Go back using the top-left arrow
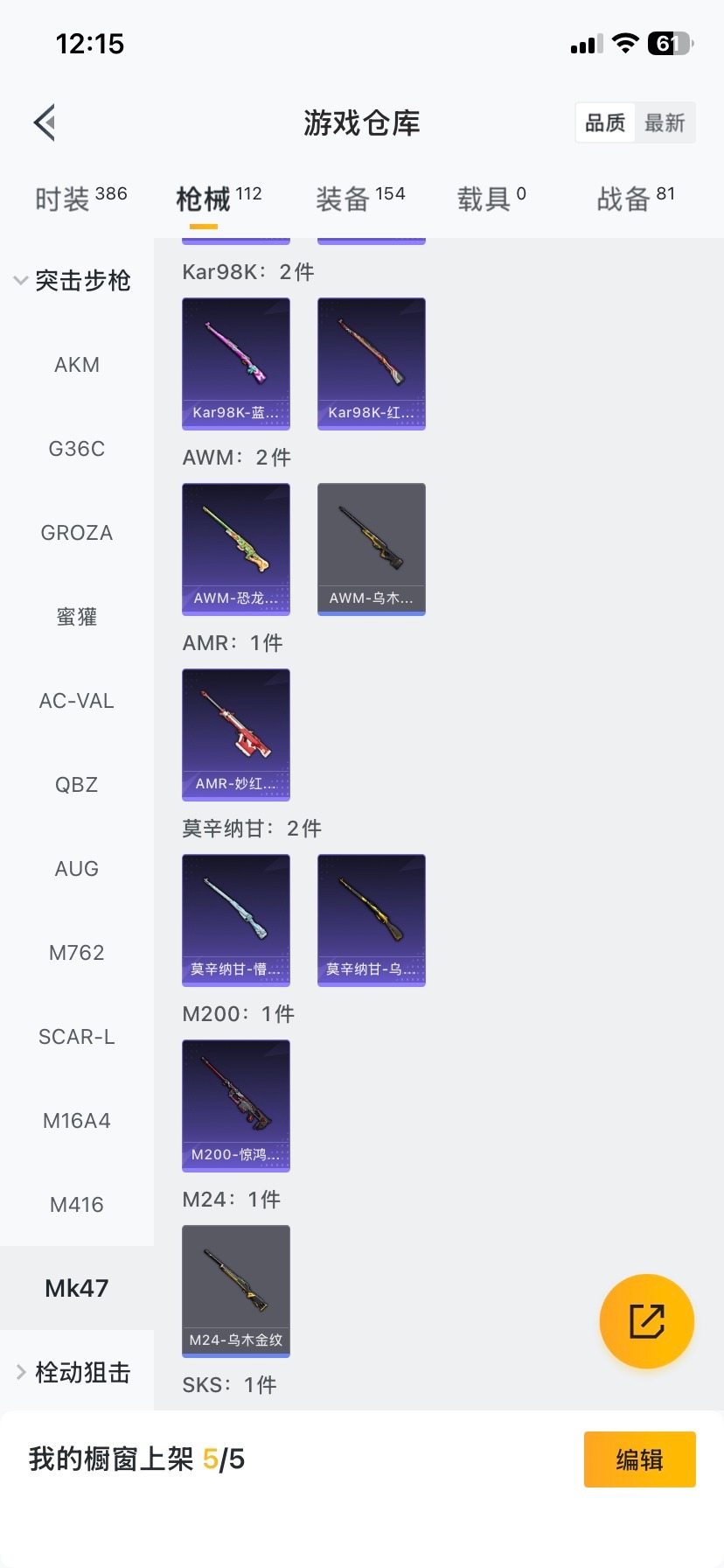Screen dimensions: 724x1568 click(45, 122)
